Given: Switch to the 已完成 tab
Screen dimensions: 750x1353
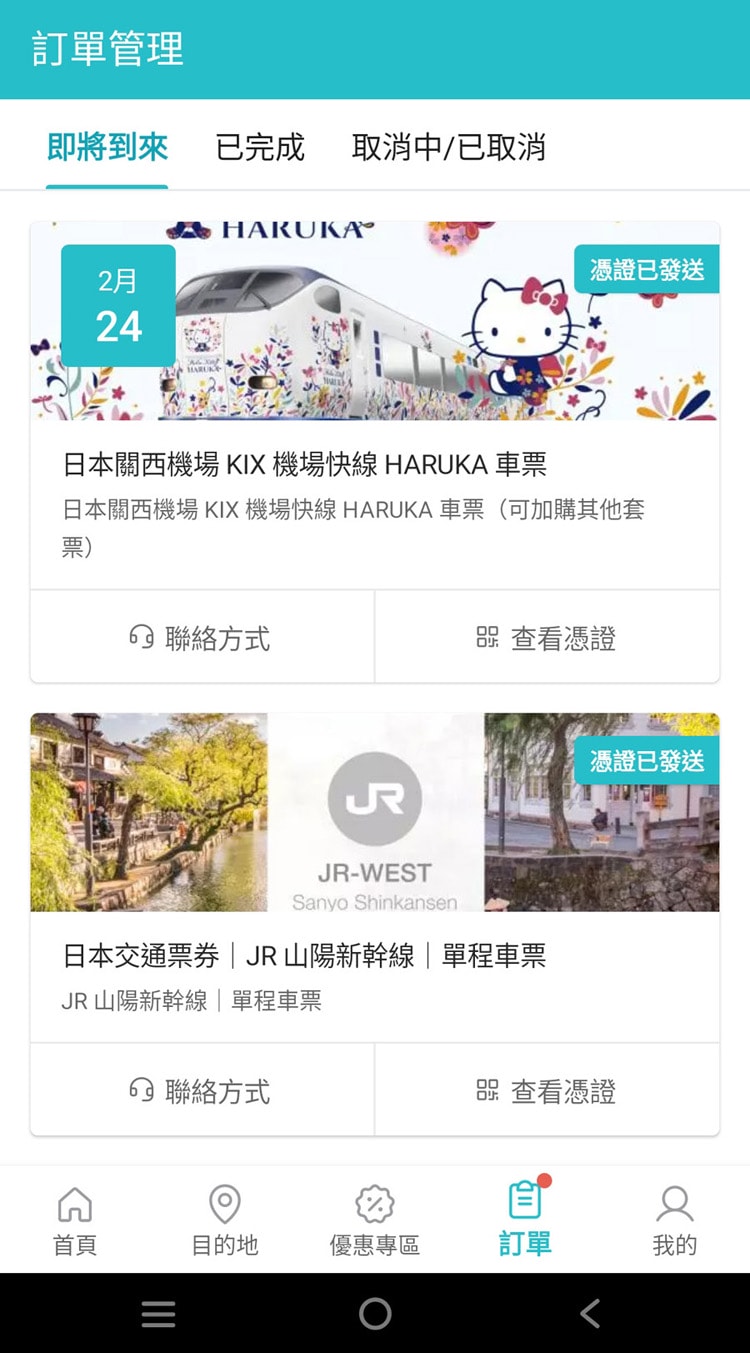Looking at the screenshot, I should click(x=260, y=148).
